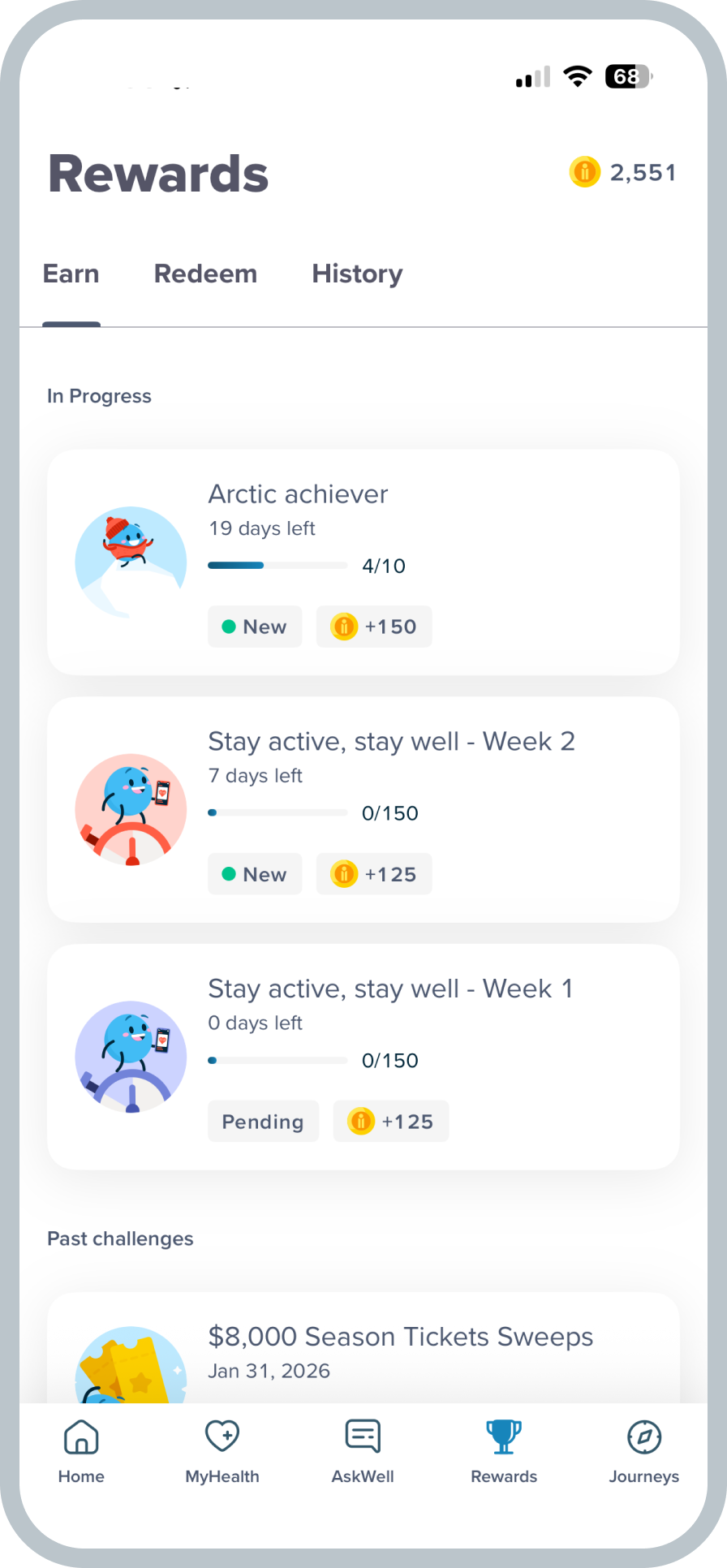Tap the 4/10 progress bar on Arctic achiever
727x1568 pixels.
point(277,565)
